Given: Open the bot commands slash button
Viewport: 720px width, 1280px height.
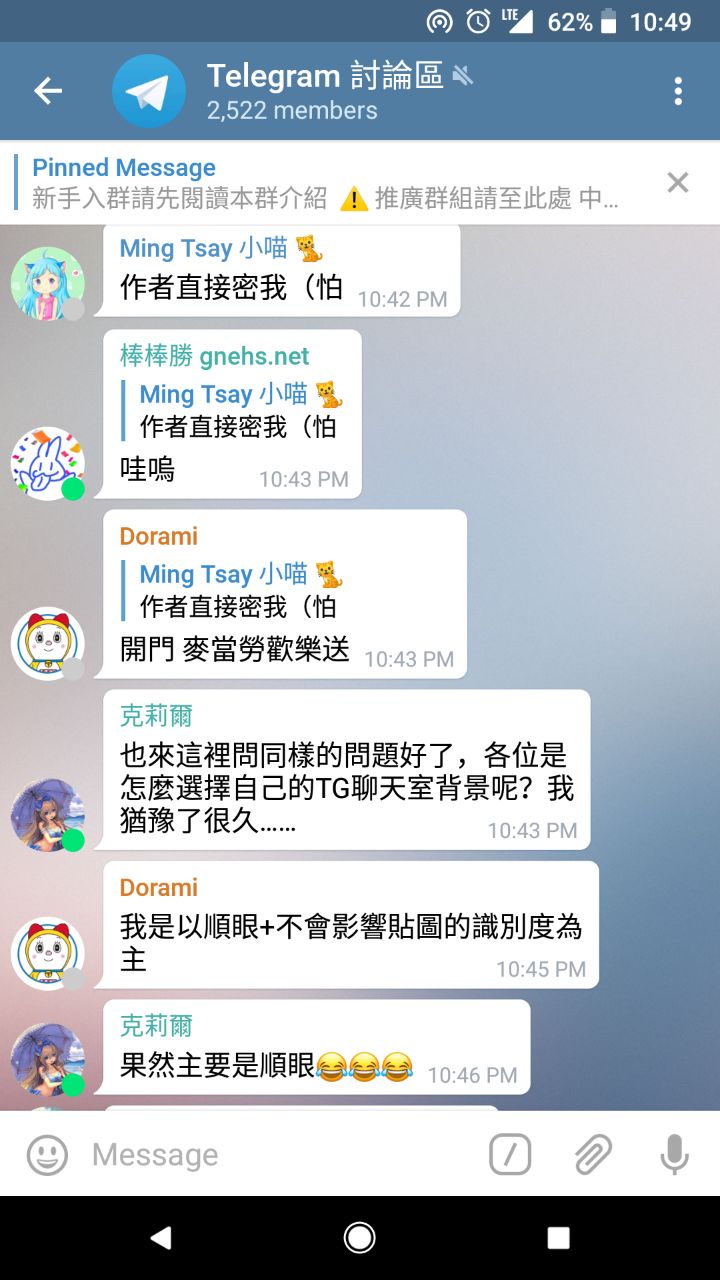Looking at the screenshot, I should 510,1155.
